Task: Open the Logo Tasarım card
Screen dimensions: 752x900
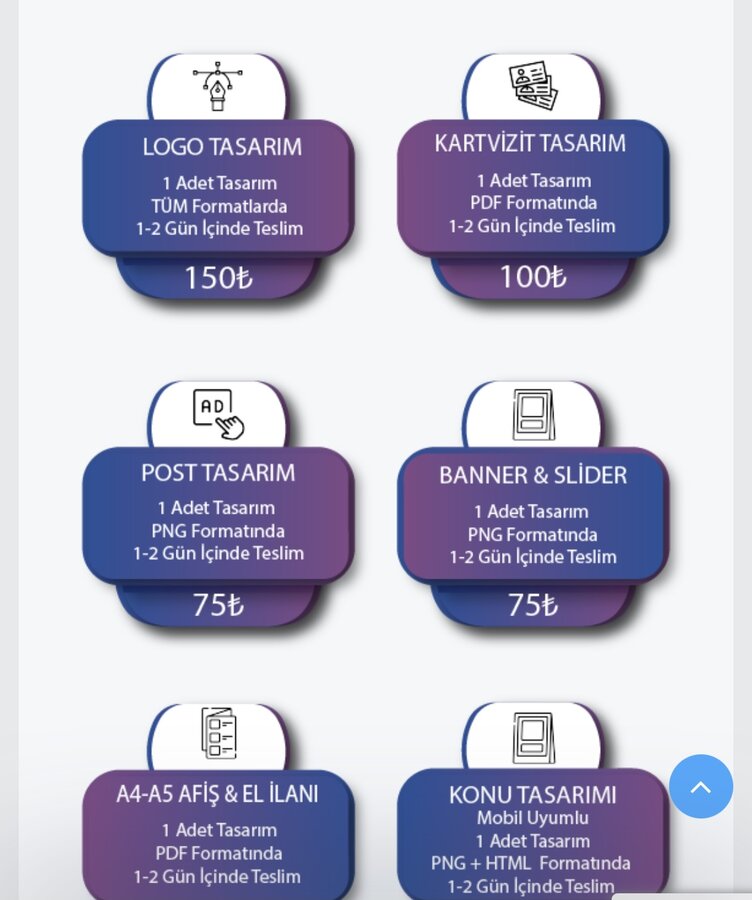Action: coord(219,188)
